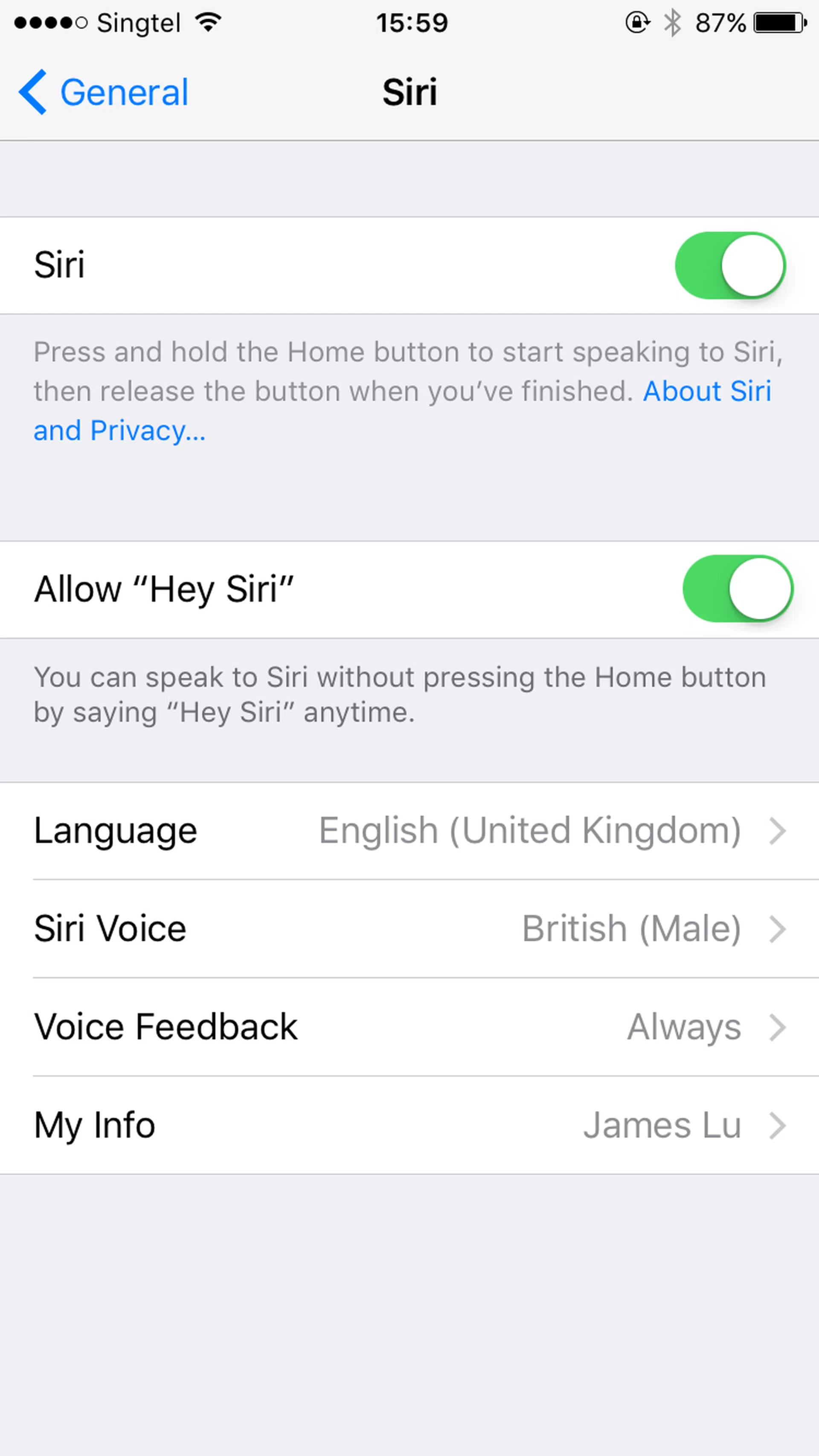Open About Siri and Privacy link
This screenshot has height=1456, width=819.
coord(706,391)
